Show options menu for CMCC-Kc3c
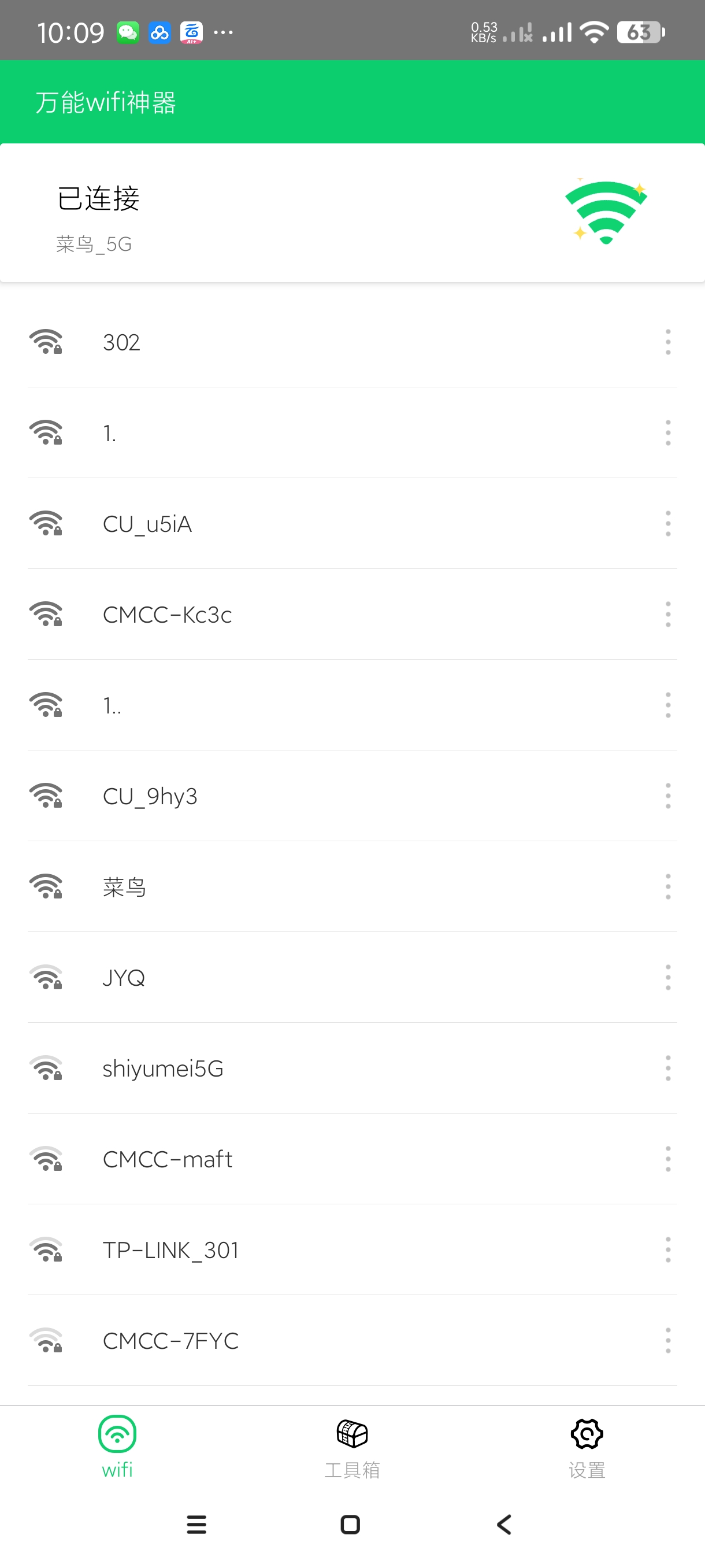The height and width of the screenshot is (1568, 705). 667,614
